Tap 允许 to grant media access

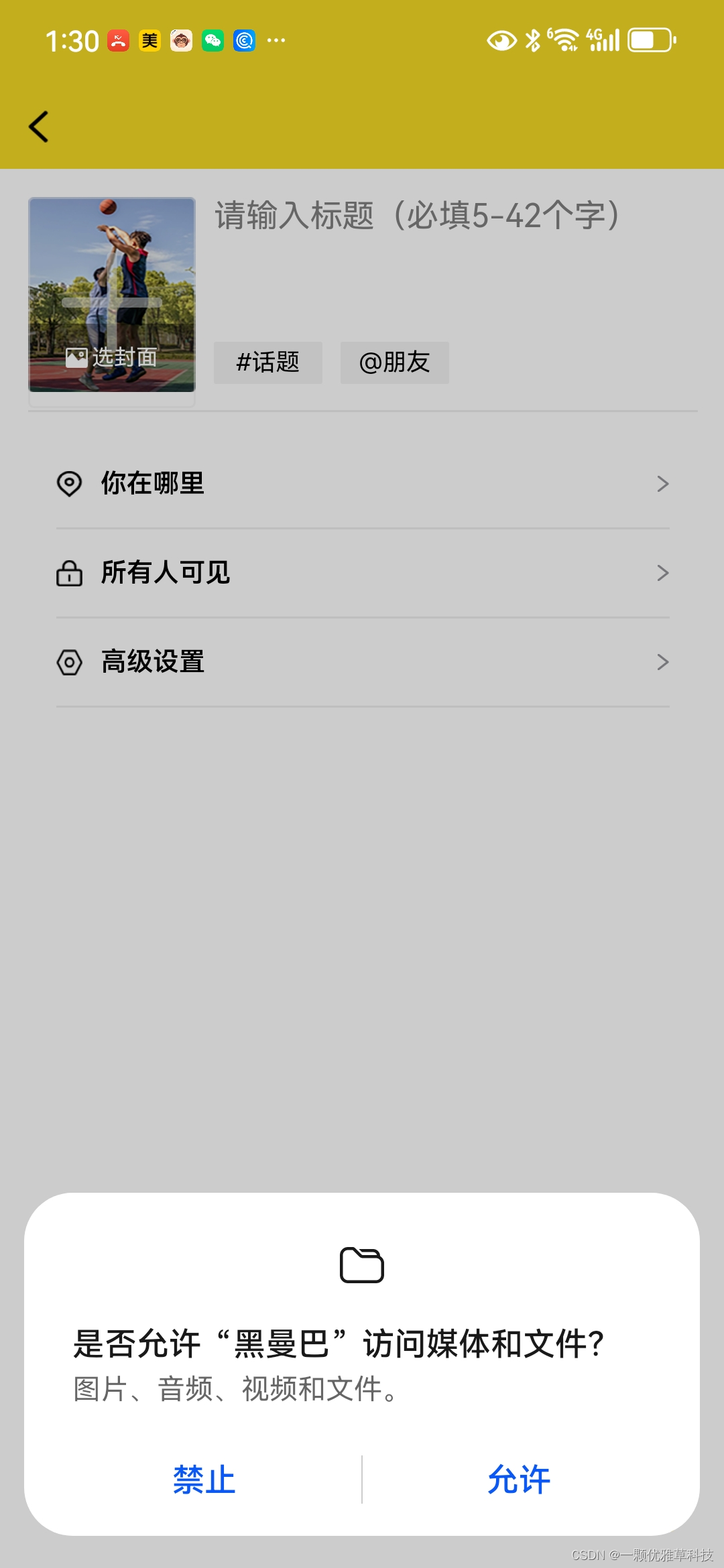coord(519,1480)
